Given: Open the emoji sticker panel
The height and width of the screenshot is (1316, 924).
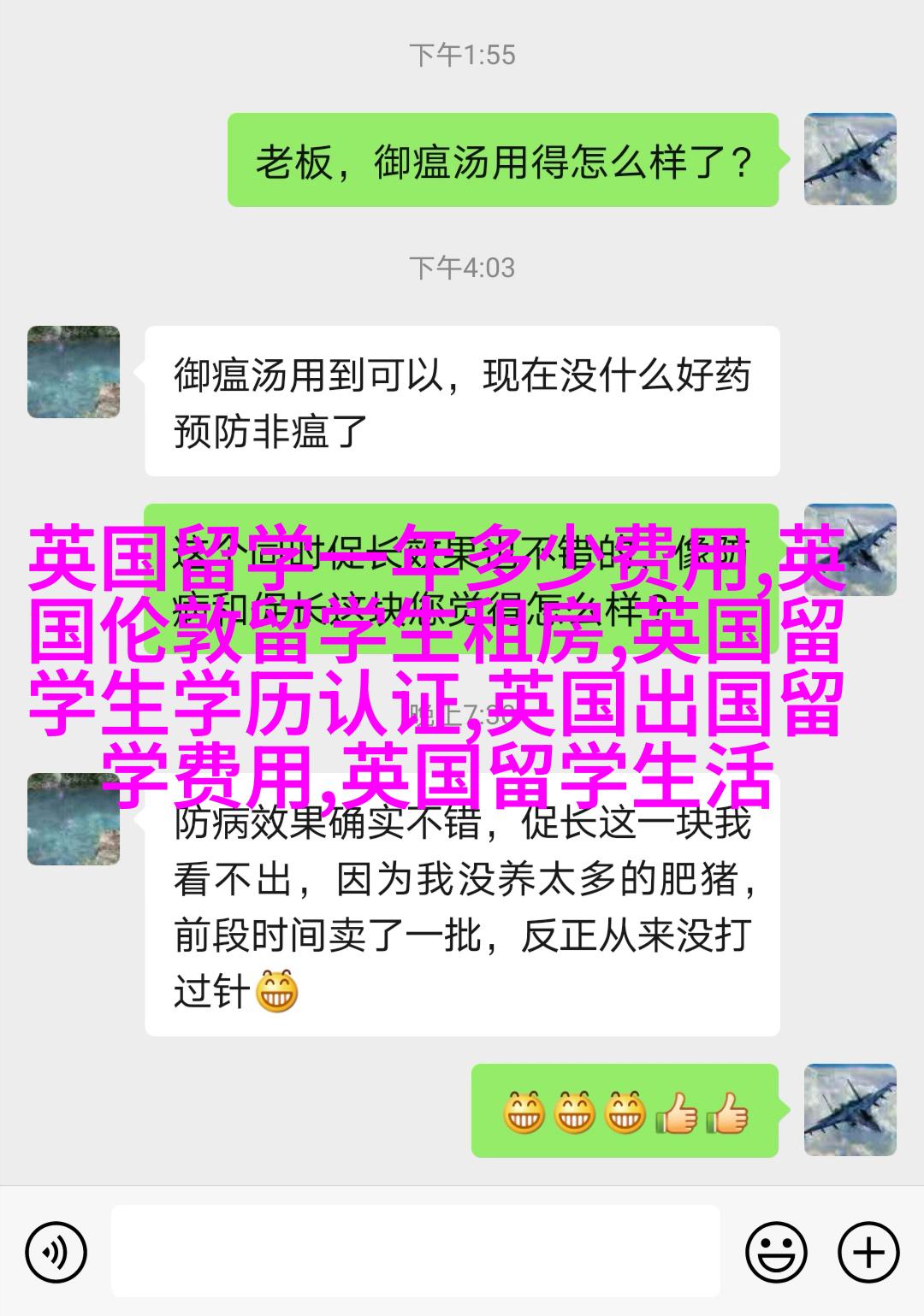Looking at the screenshot, I should [x=776, y=1253].
